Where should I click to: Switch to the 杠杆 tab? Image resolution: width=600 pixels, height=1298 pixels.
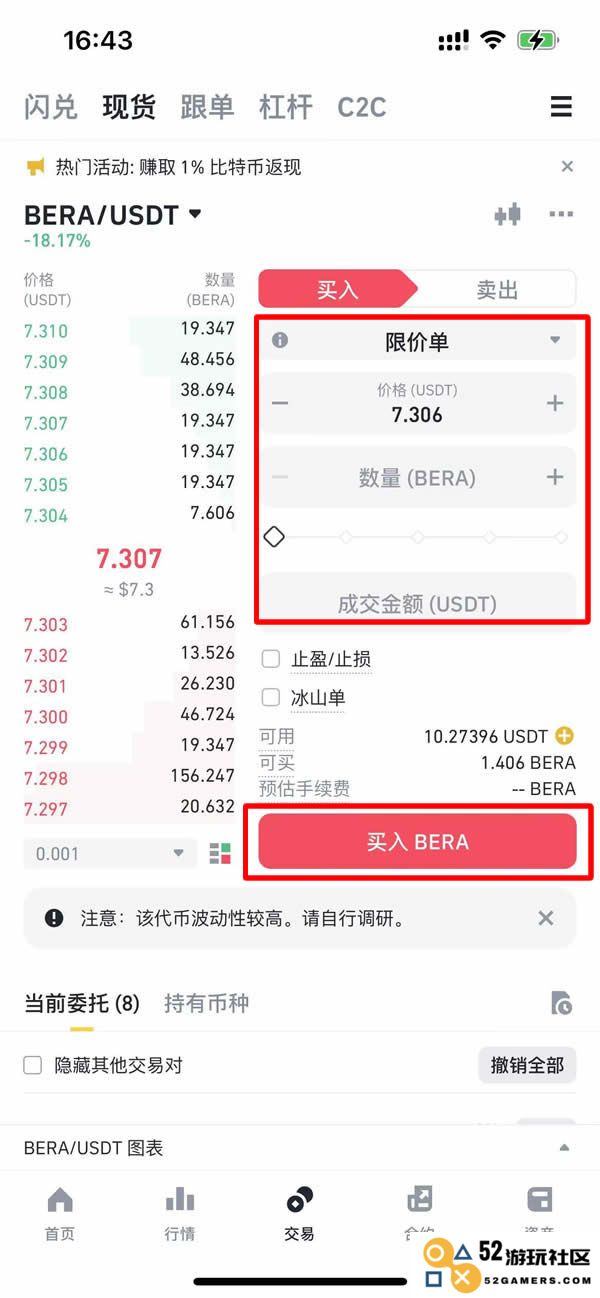click(x=286, y=107)
